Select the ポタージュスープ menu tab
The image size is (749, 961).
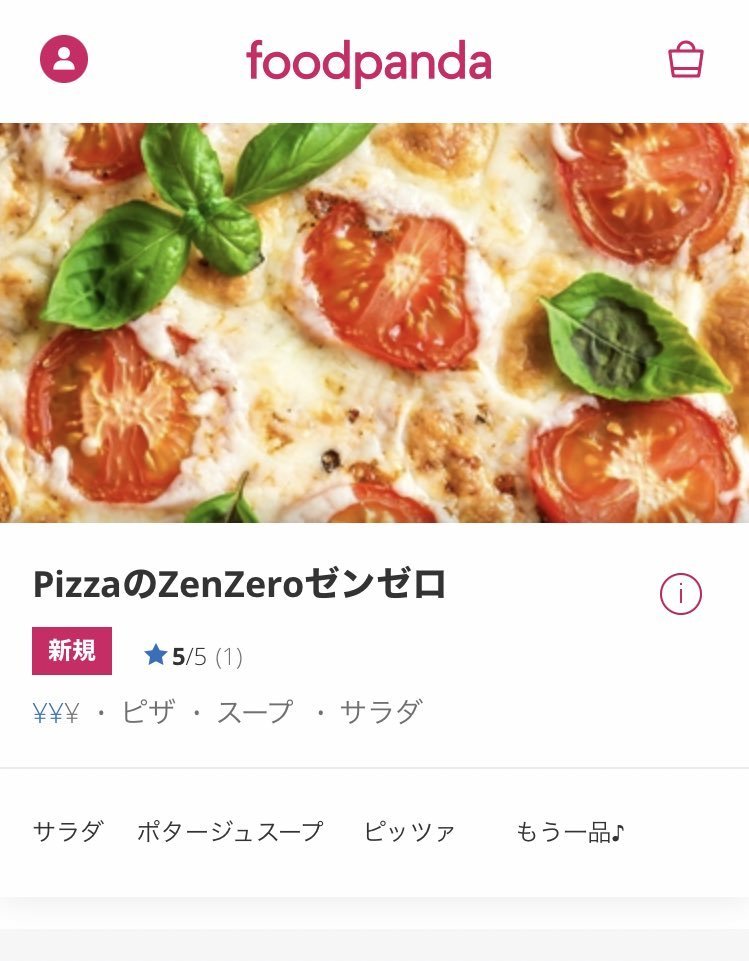pos(230,831)
